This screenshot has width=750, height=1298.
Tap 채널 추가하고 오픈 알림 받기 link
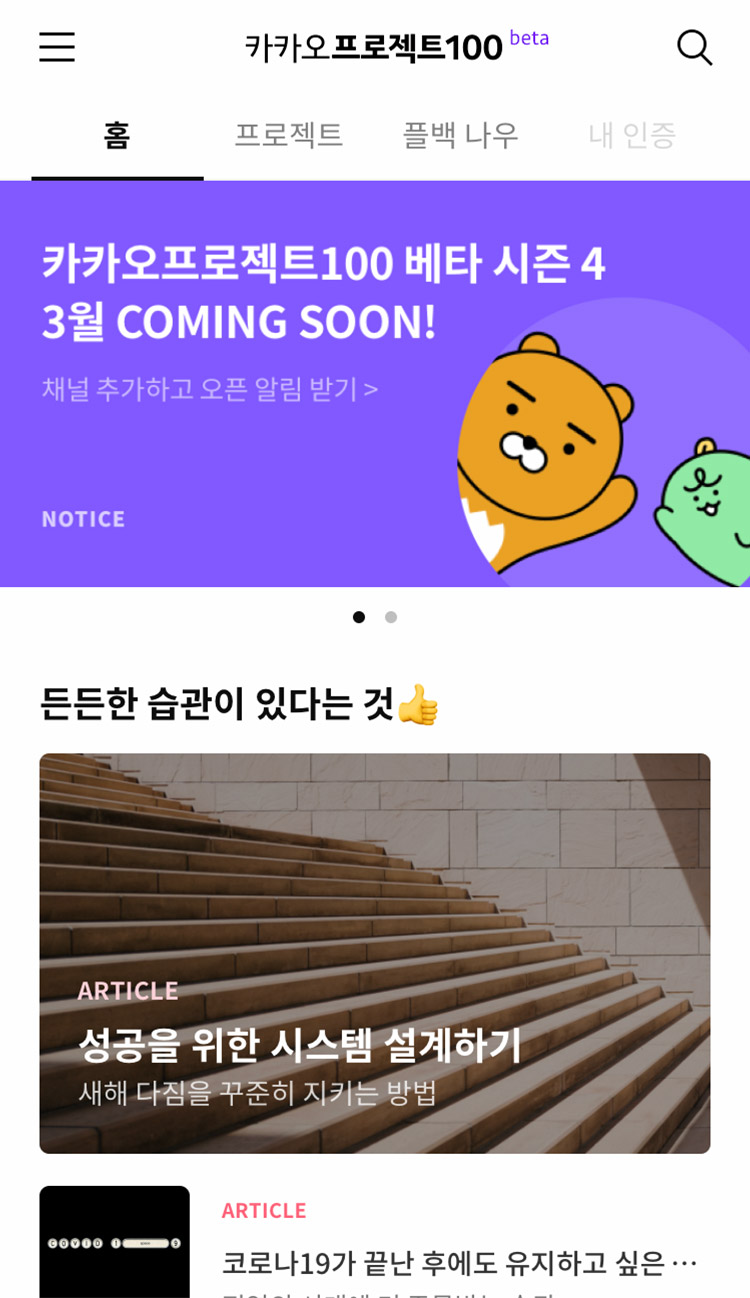click(210, 389)
